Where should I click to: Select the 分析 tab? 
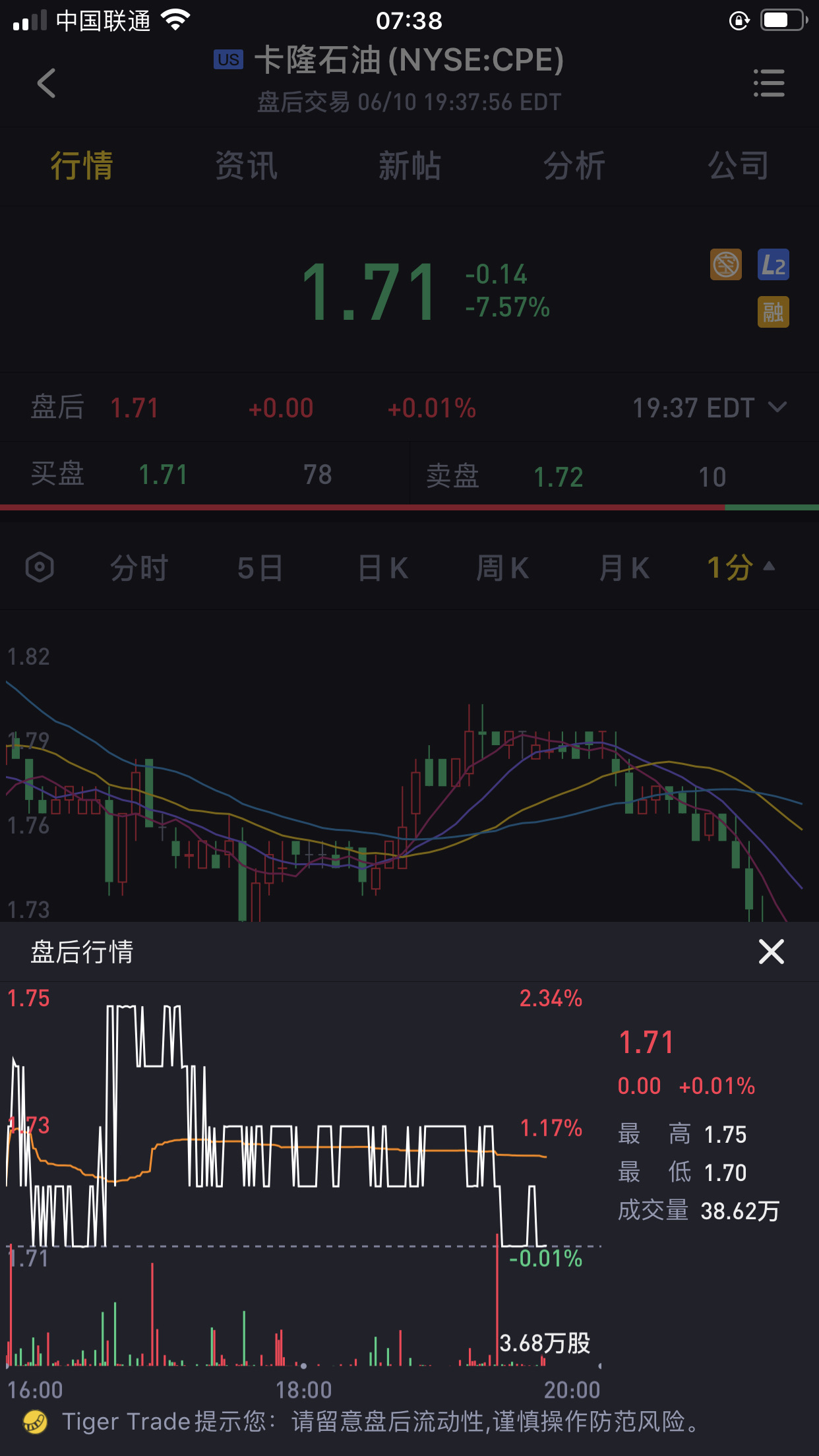[x=574, y=166]
